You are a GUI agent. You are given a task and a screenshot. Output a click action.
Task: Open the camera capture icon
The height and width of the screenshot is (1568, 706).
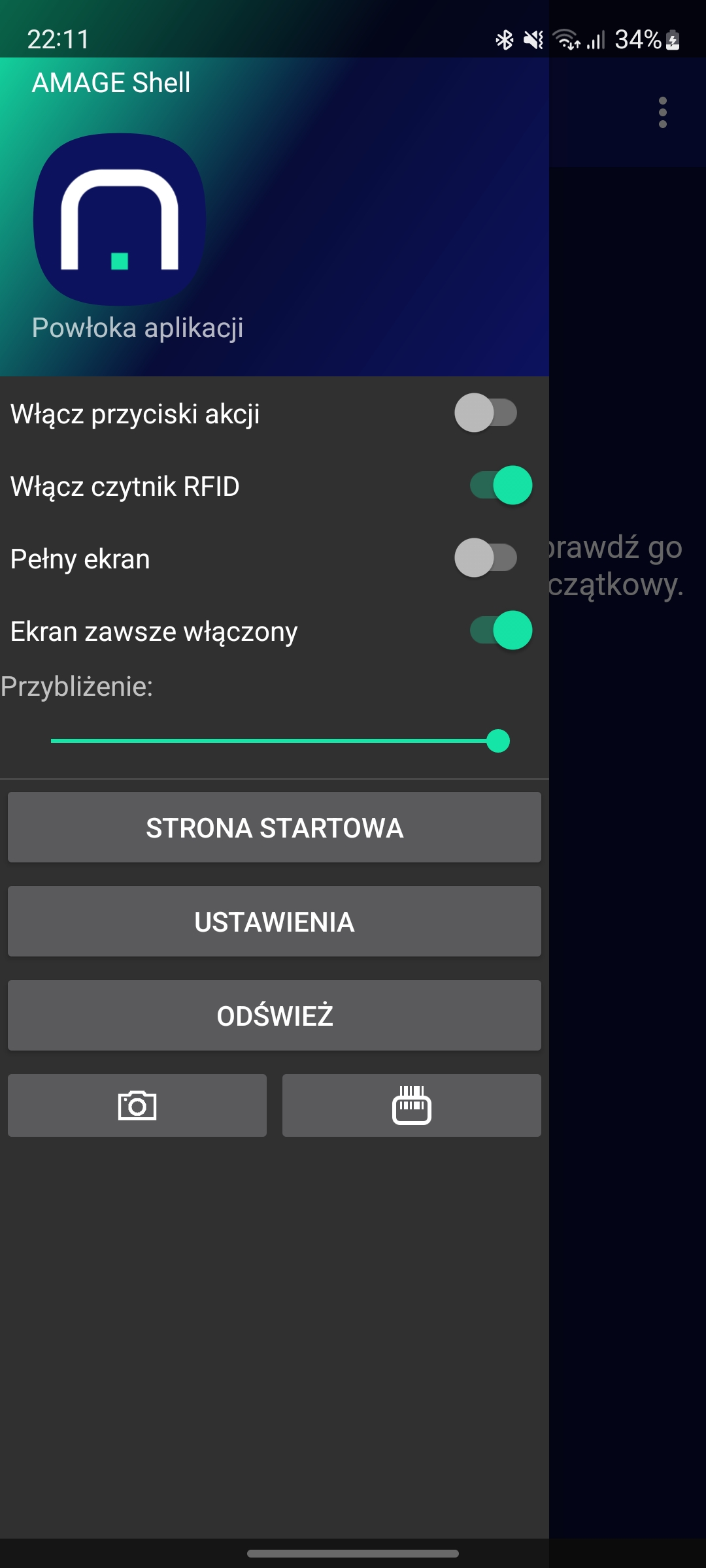(x=137, y=1105)
